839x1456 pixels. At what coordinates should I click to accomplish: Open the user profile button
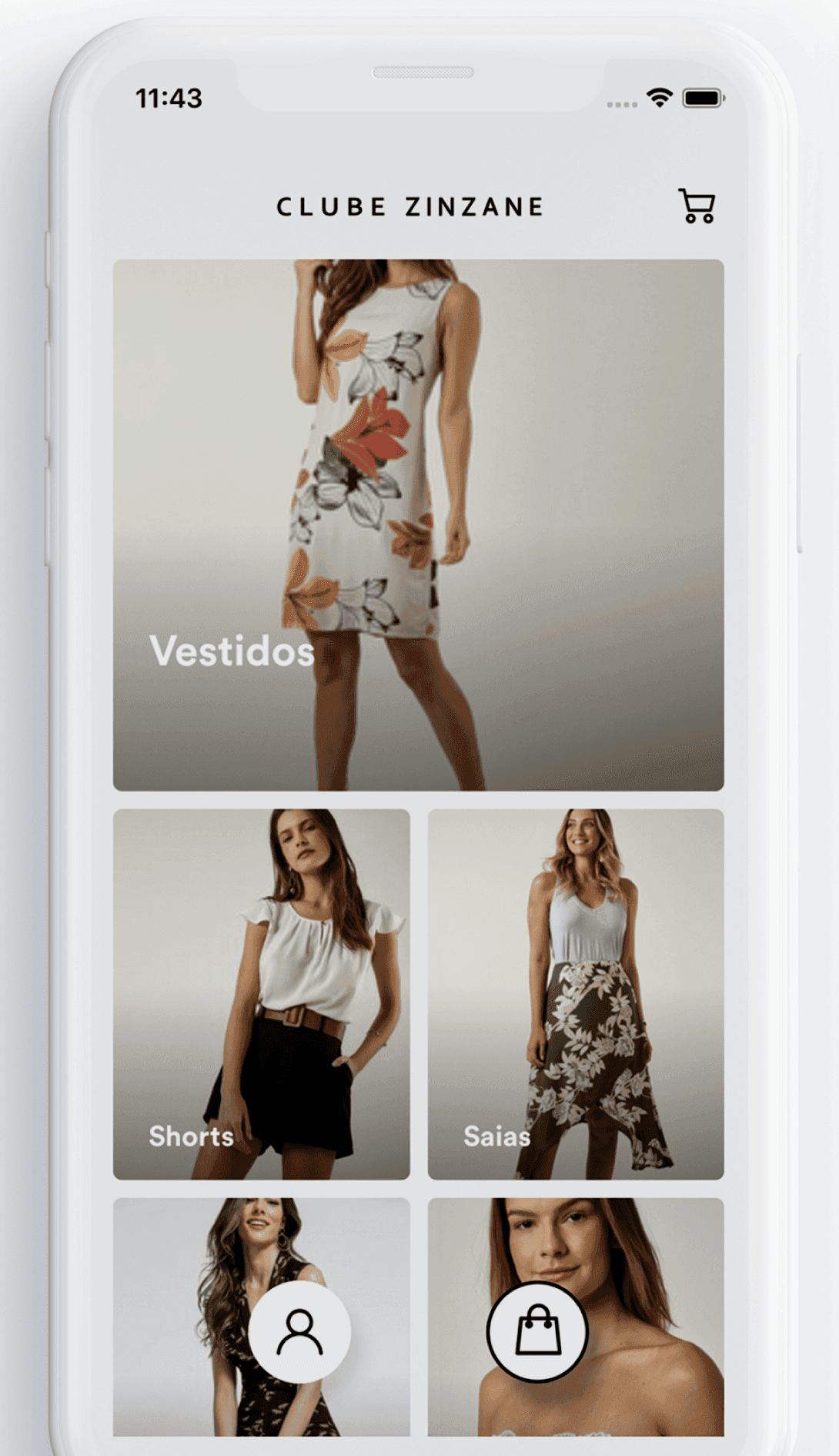[x=299, y=1331]
